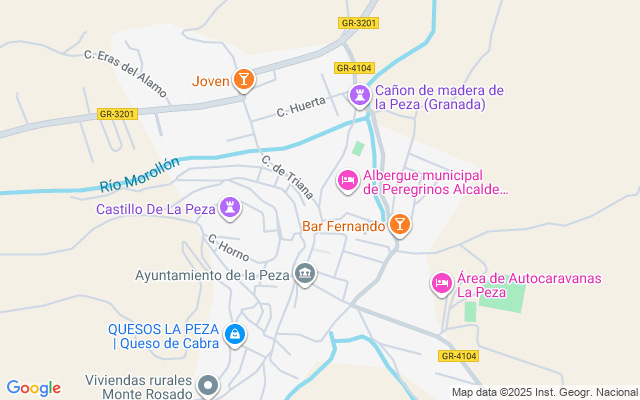640x400 pixels.
Task: Open the Ayuntamiento de la Peza marker
Action: pos(305,274)
